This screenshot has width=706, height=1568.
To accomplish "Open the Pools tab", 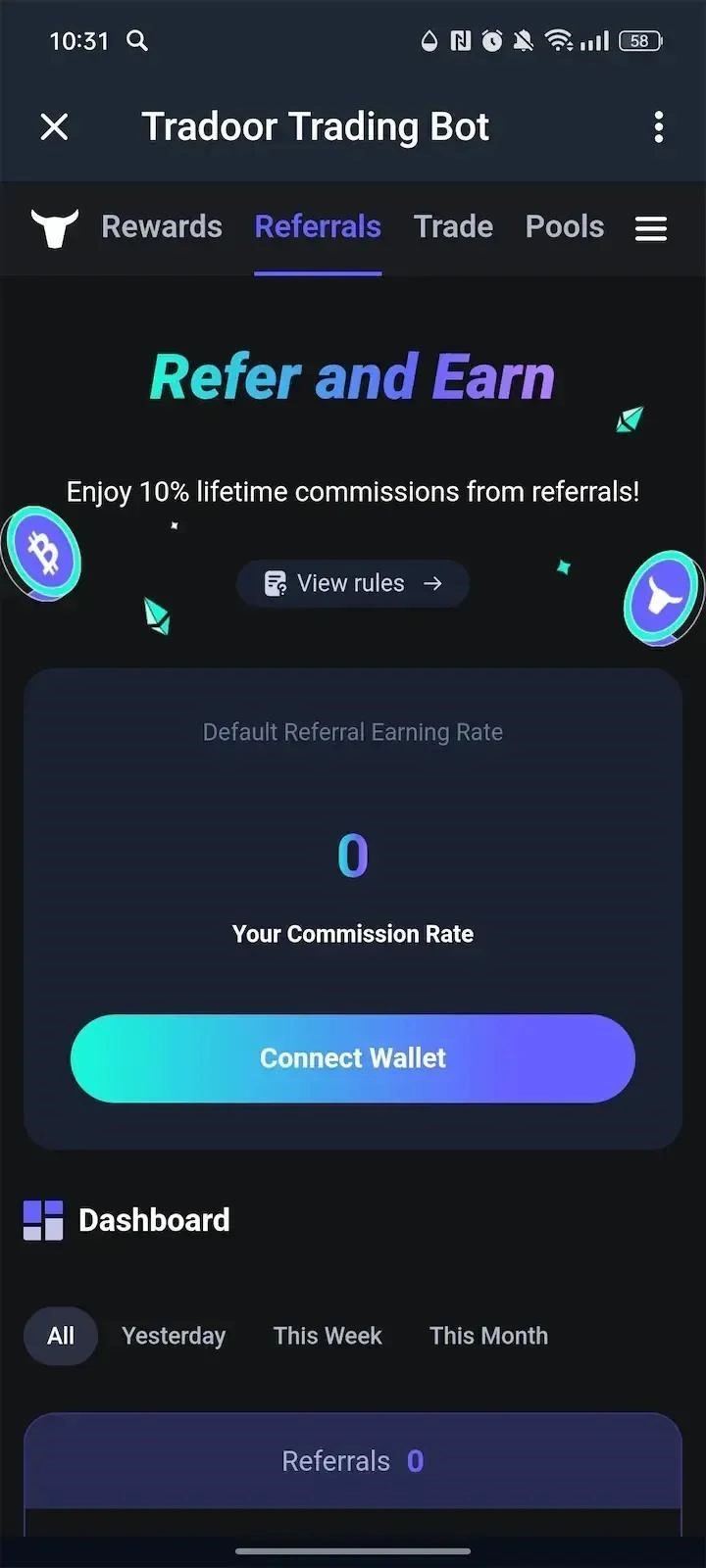I will coord(565,226).
